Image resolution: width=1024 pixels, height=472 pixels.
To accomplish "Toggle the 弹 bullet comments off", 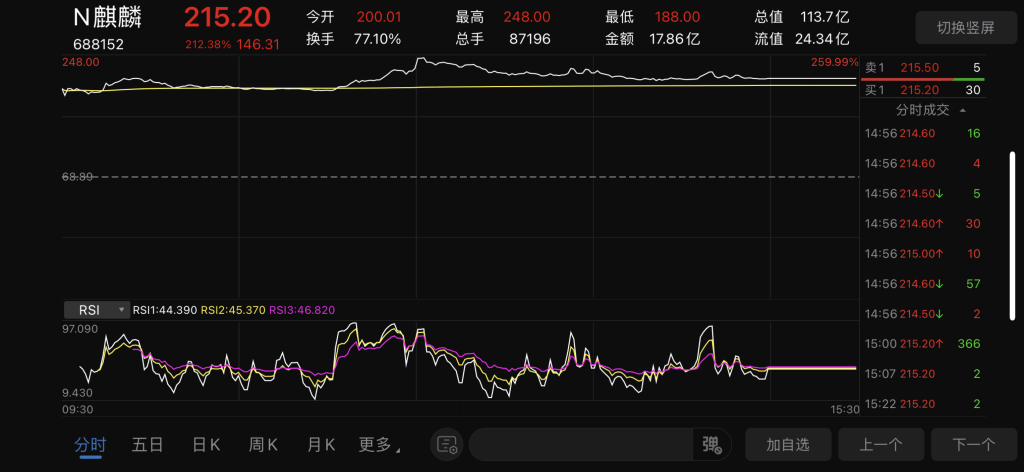I will point(710,445).
